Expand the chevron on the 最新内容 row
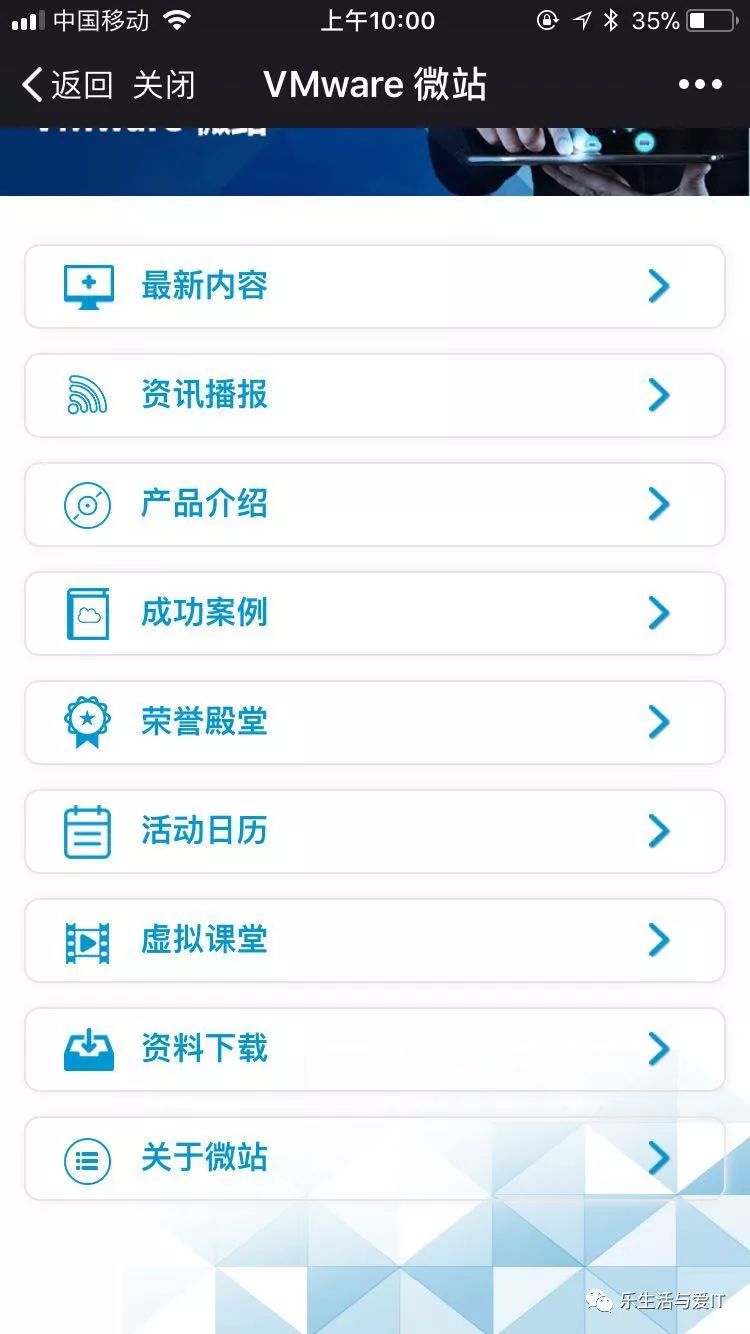This screenshot has width=750, height=1334. tap(660, 286)
